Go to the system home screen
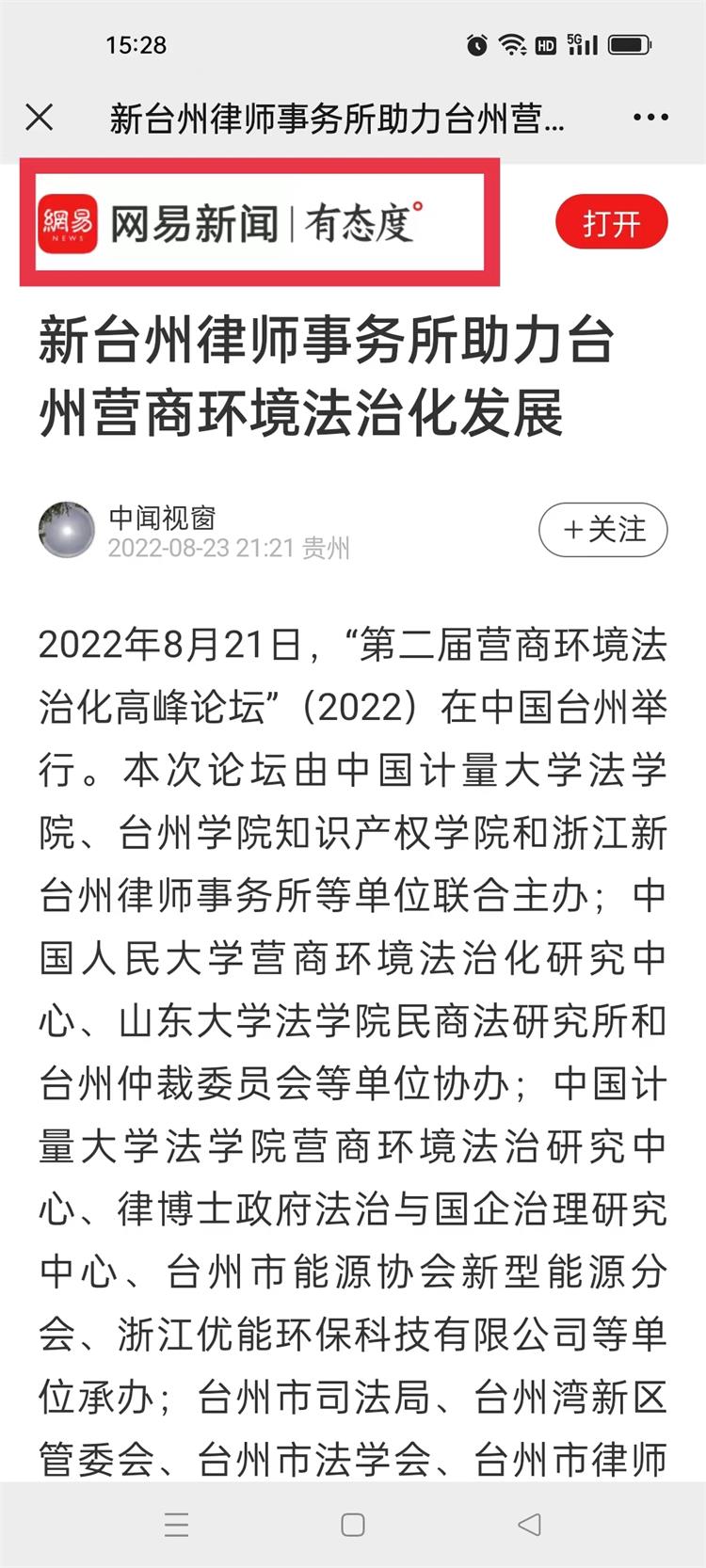The width and height of the screenshot is (706, 1568). [353, 1525]
